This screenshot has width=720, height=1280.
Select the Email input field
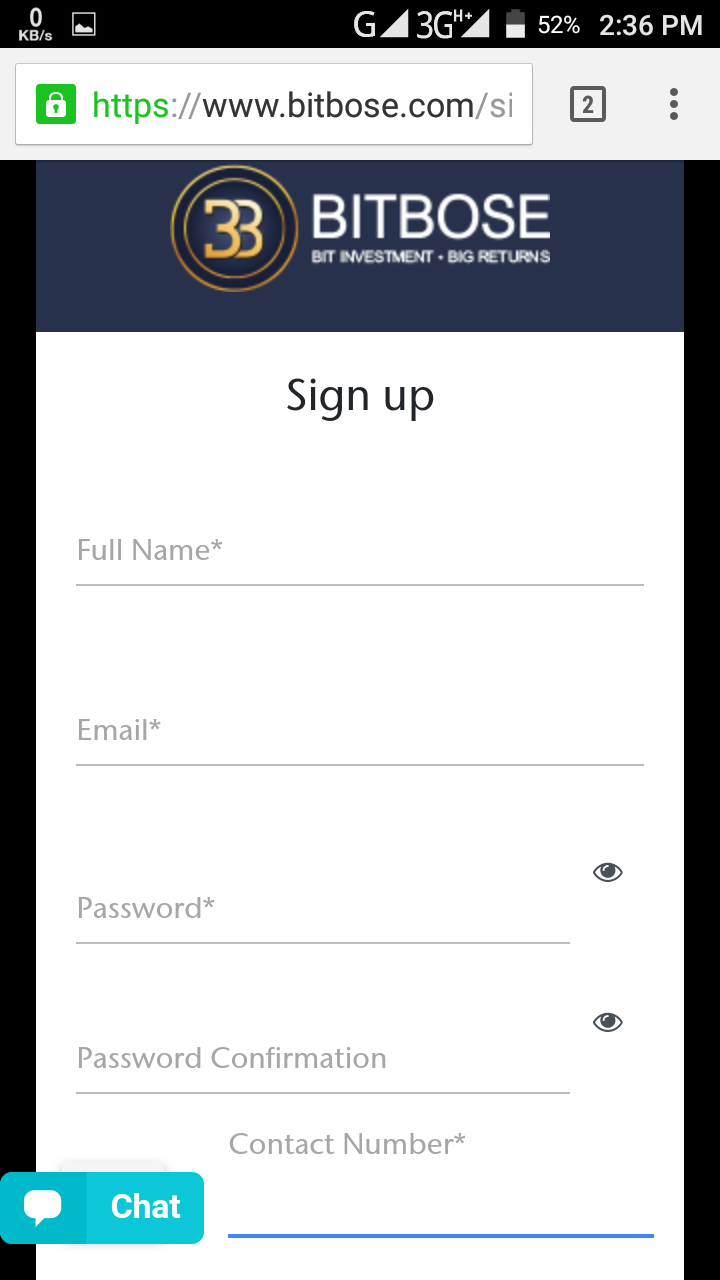[360, 731]
